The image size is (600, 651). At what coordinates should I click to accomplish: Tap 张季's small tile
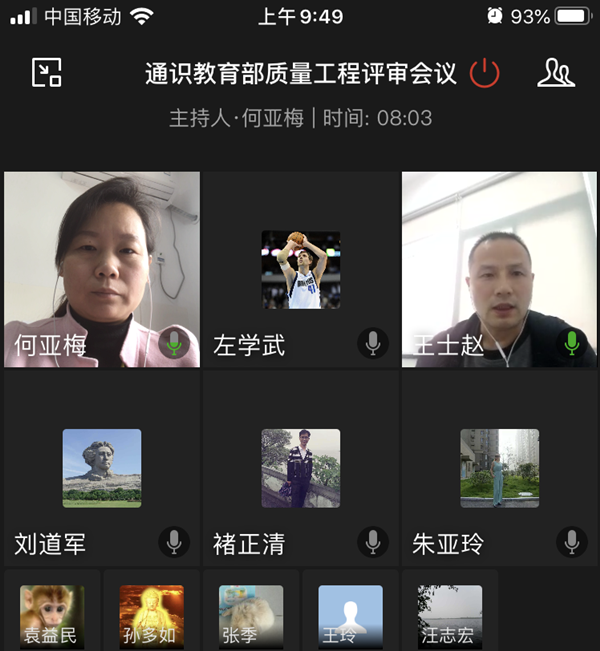[251, 612]
